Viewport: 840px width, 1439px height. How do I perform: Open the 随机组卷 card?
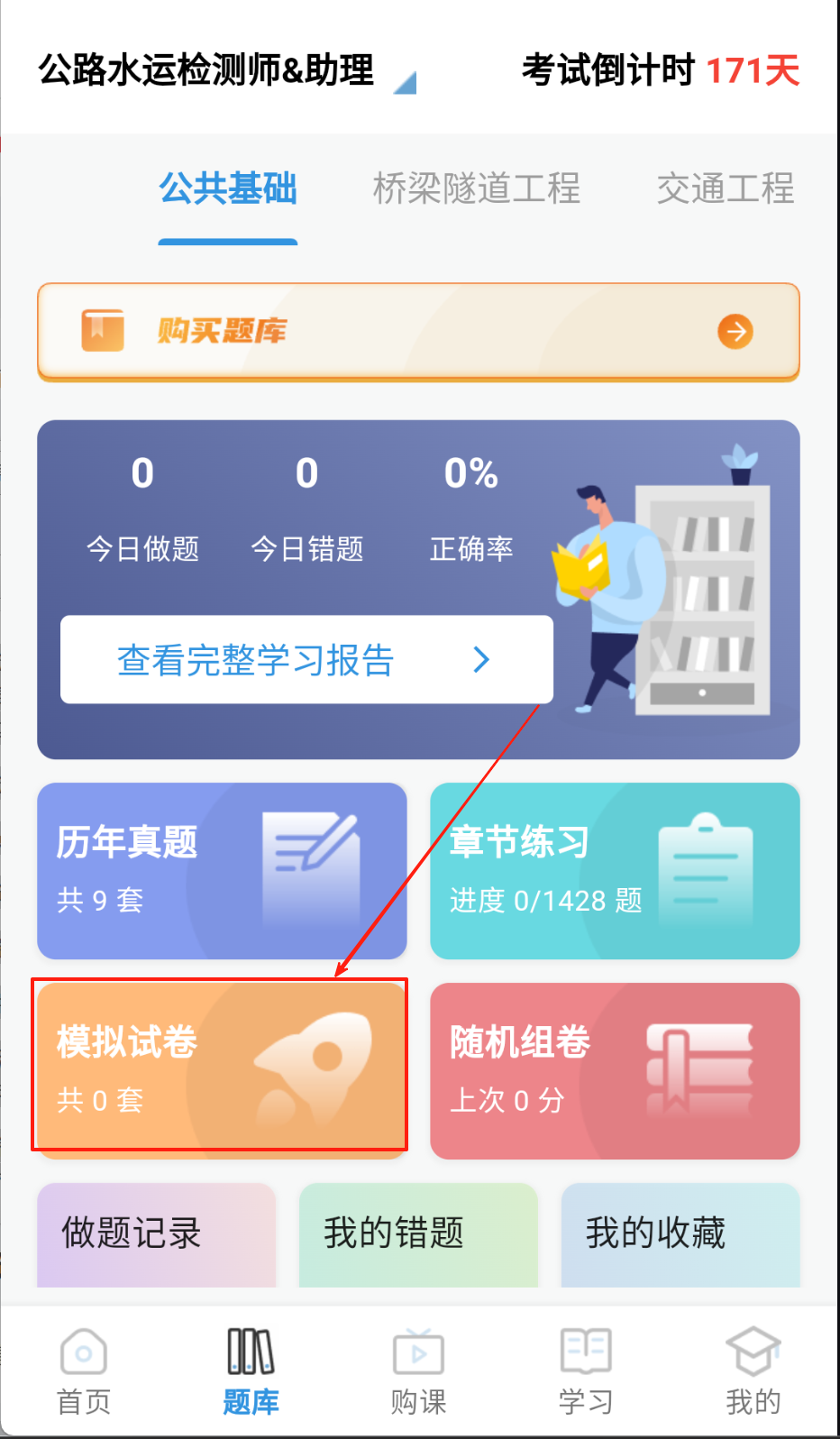tap(615, 1070)
